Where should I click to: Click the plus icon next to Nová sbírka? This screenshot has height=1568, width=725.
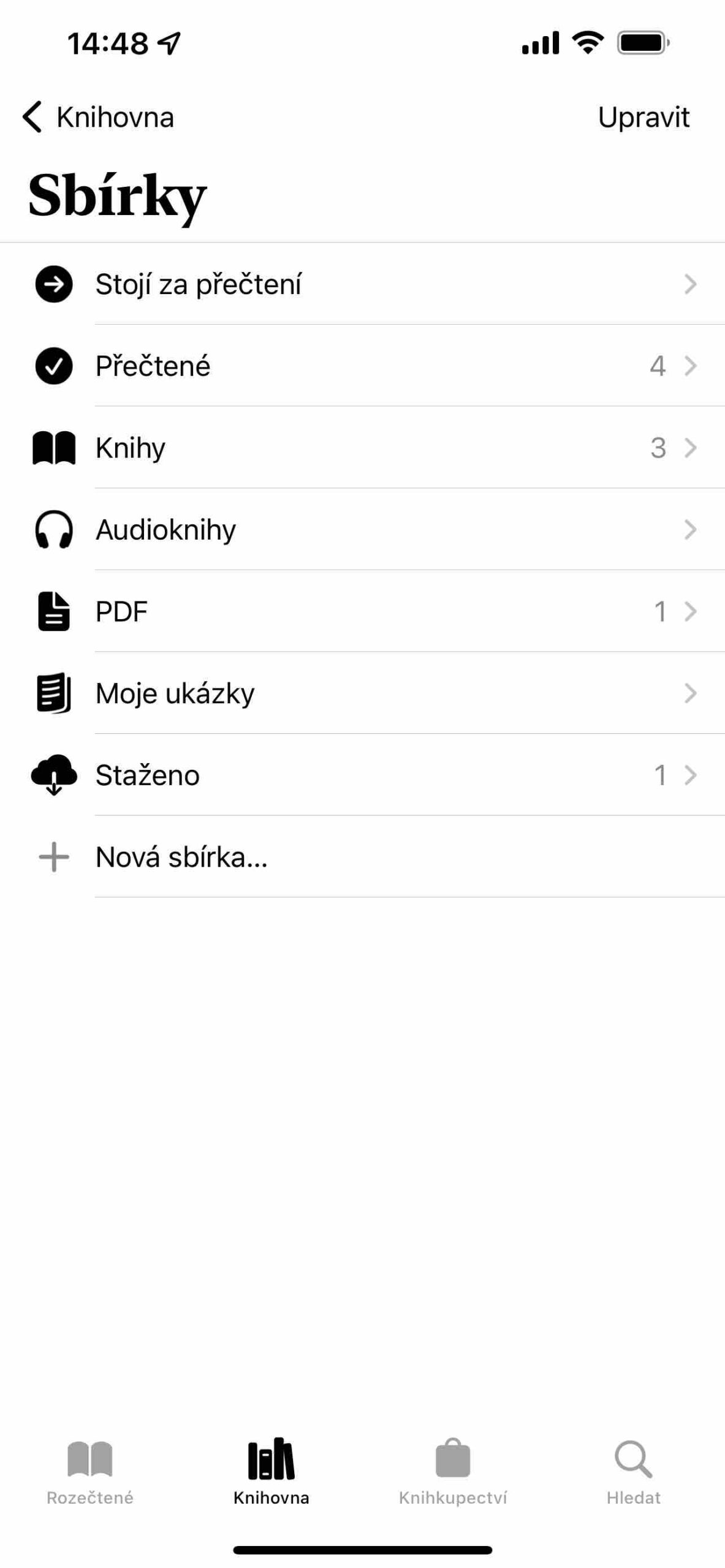[54, 857]
